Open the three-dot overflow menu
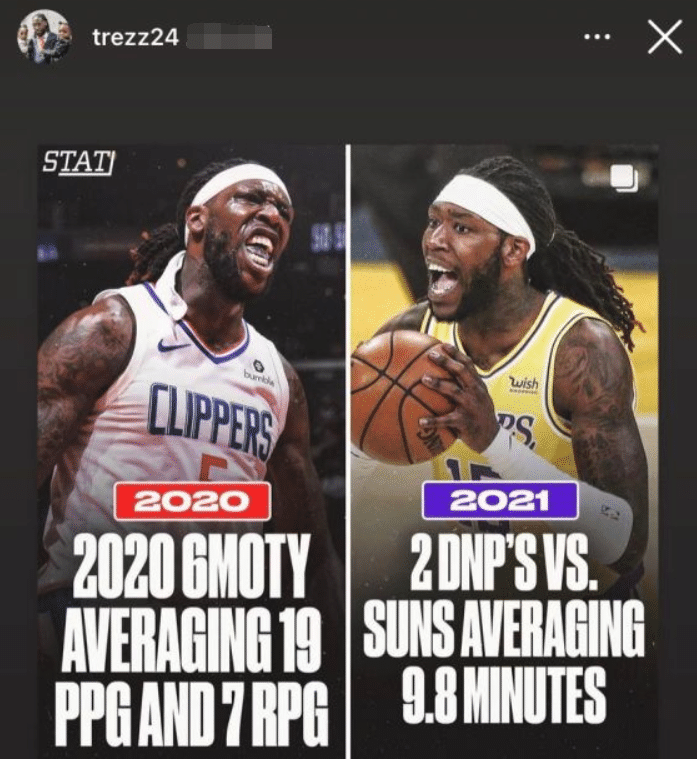This screenshot has height=759, width=697. pos(596,38)
